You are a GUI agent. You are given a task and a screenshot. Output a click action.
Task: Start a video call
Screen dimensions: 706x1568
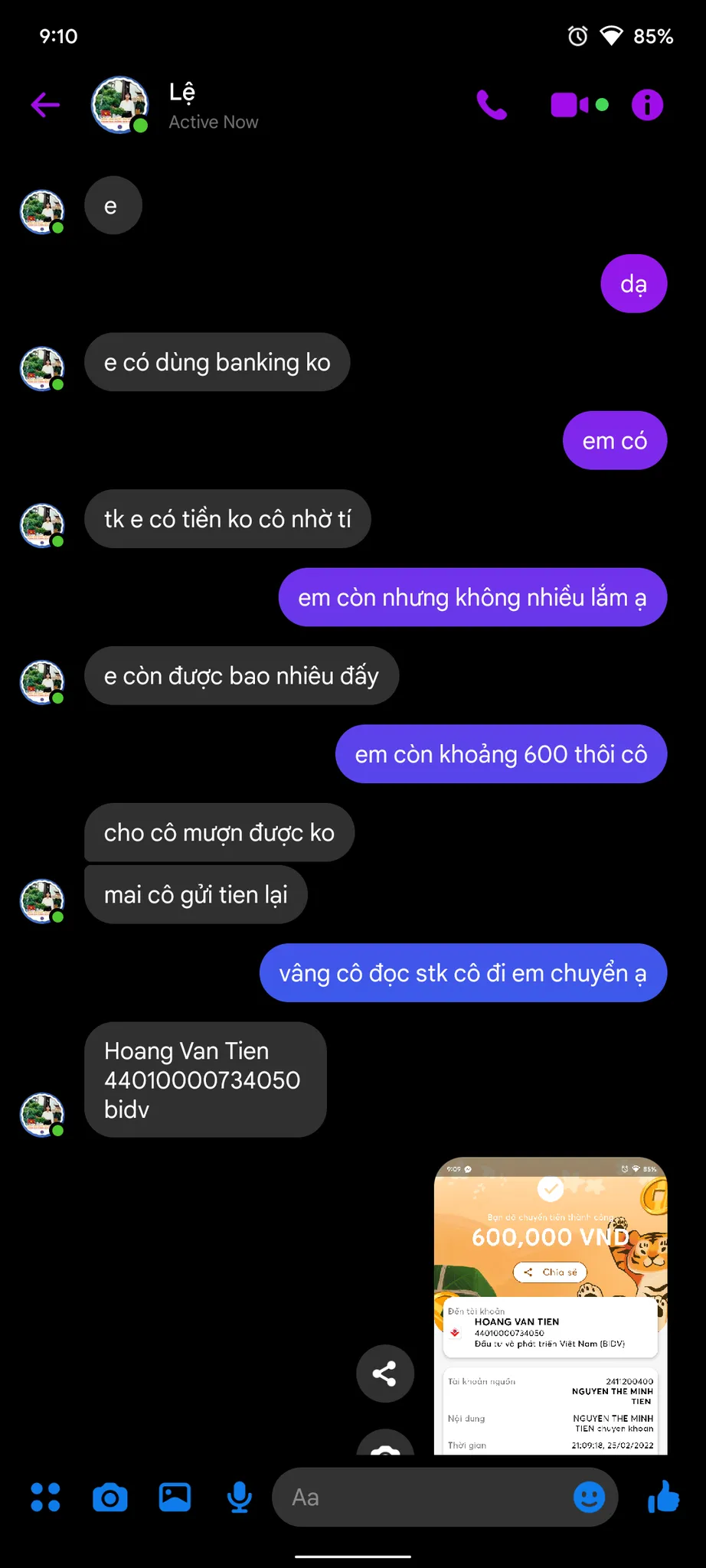pos(570,105)
